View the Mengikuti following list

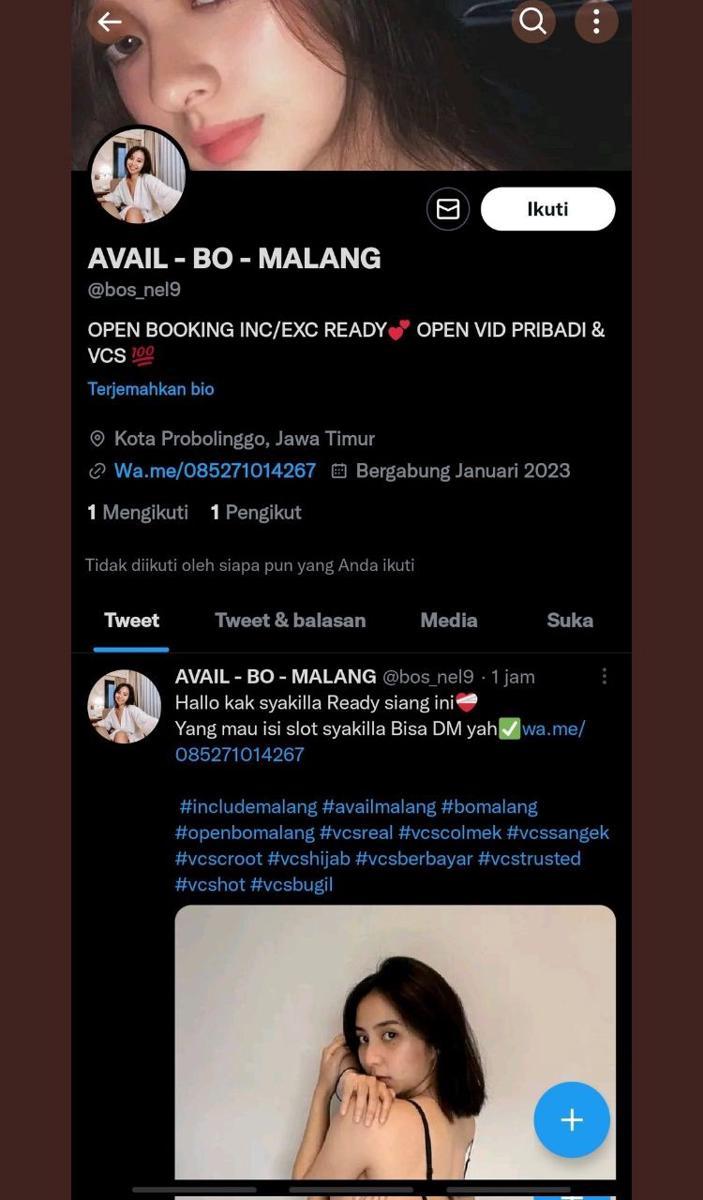138,512
